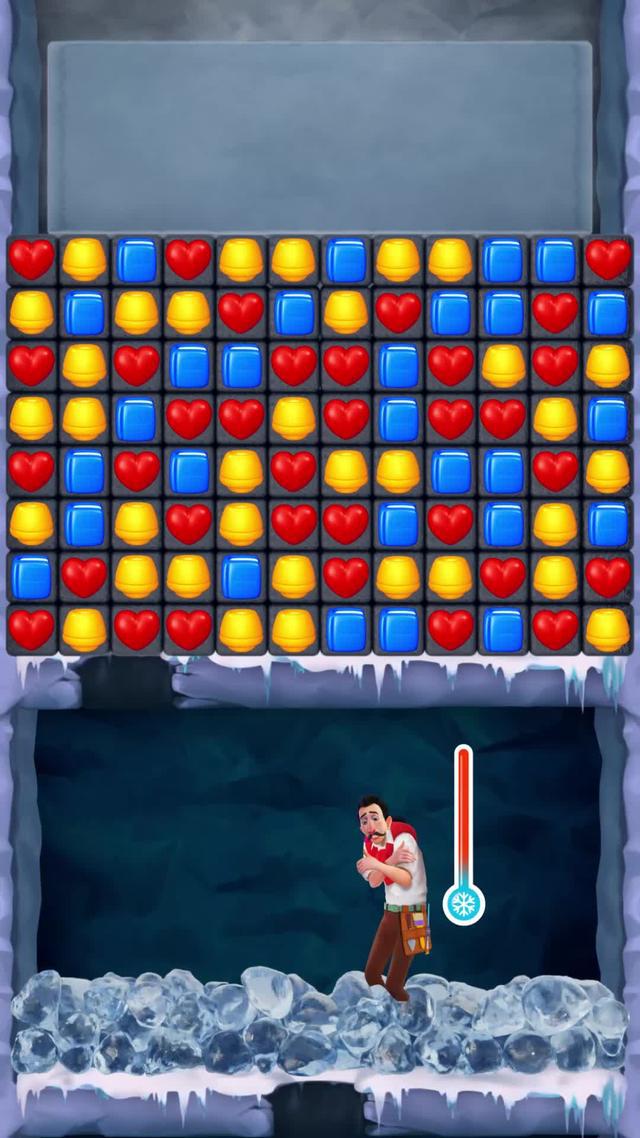The width and height of the screenshot is (640, 1138).
Task: Pop the red heart block in the grid's bottom-left corner
Action: (32, 629)
